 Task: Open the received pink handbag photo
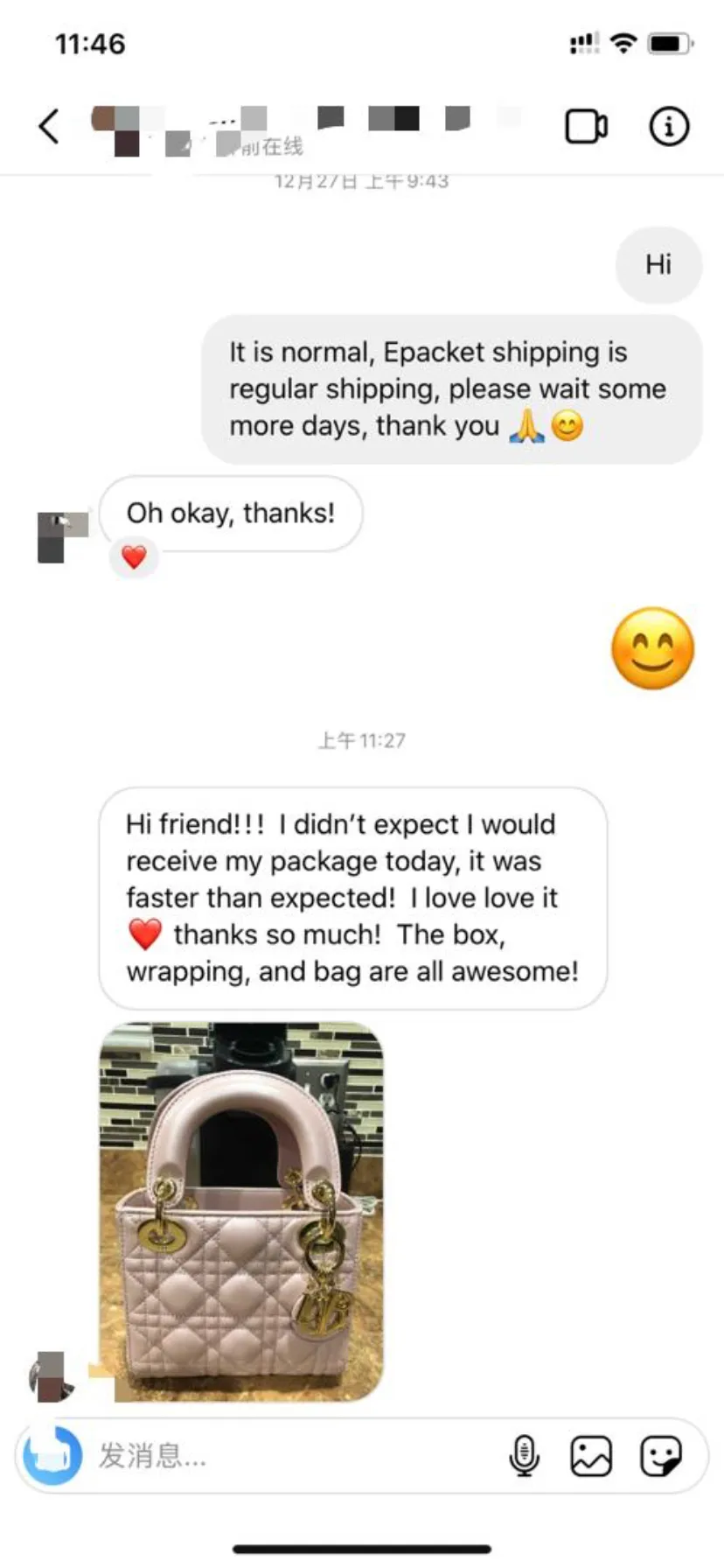(241, 1212)
